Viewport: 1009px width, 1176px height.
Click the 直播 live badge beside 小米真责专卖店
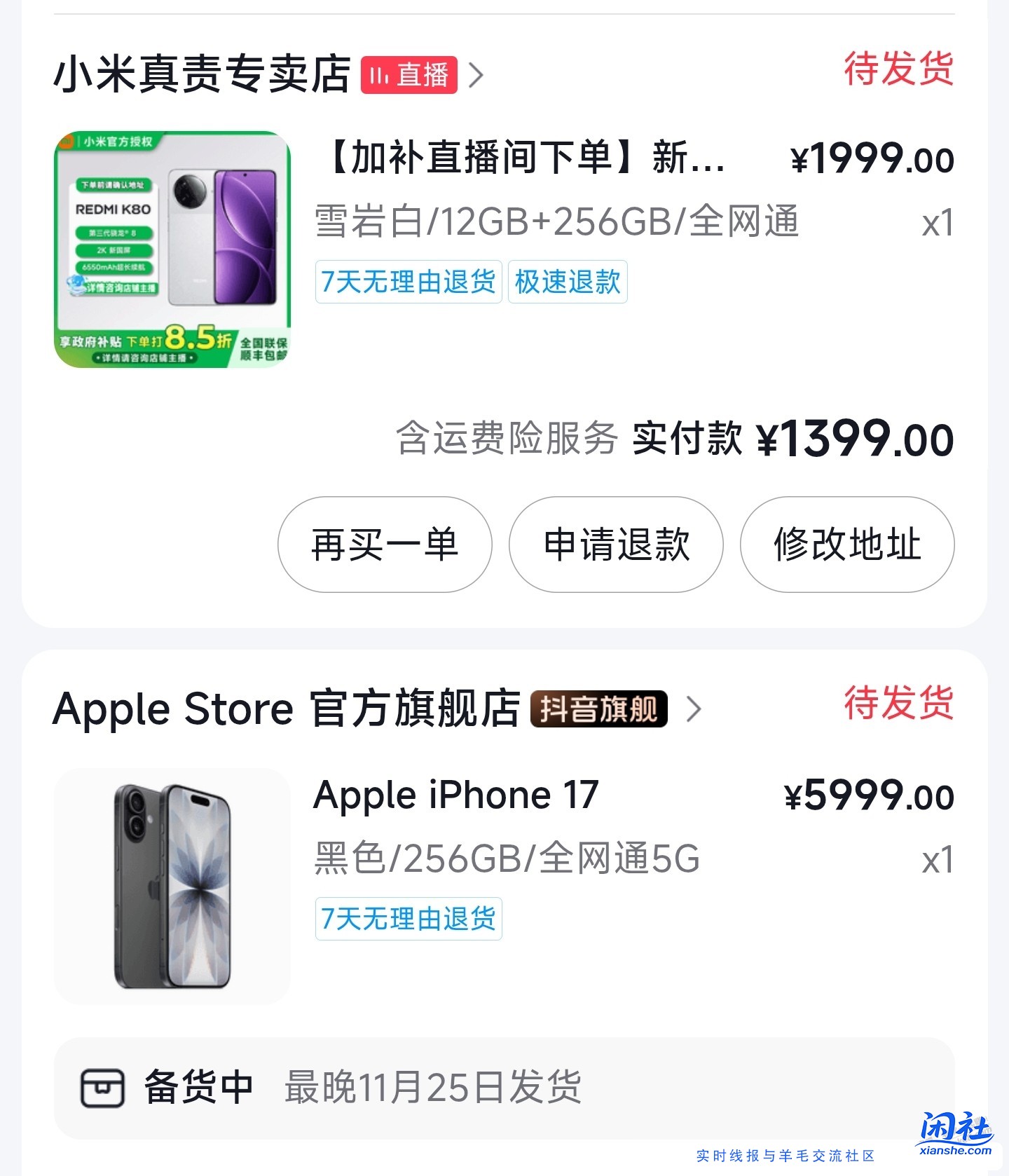point(407,75)
